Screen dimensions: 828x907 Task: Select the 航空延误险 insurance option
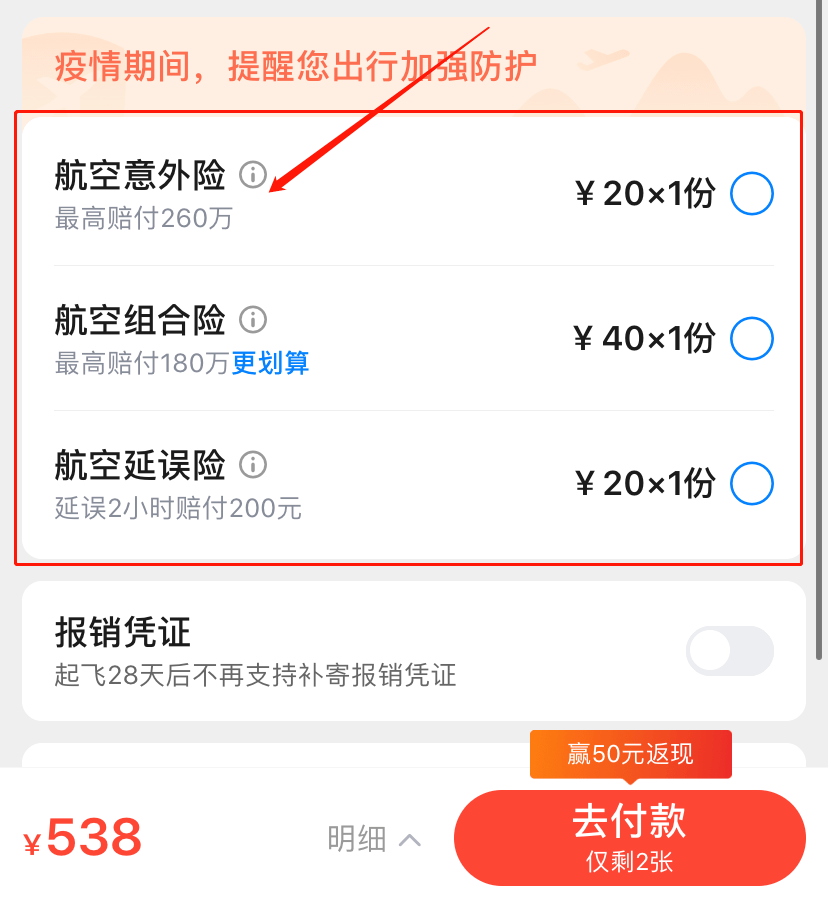click(x=751, y=484)
